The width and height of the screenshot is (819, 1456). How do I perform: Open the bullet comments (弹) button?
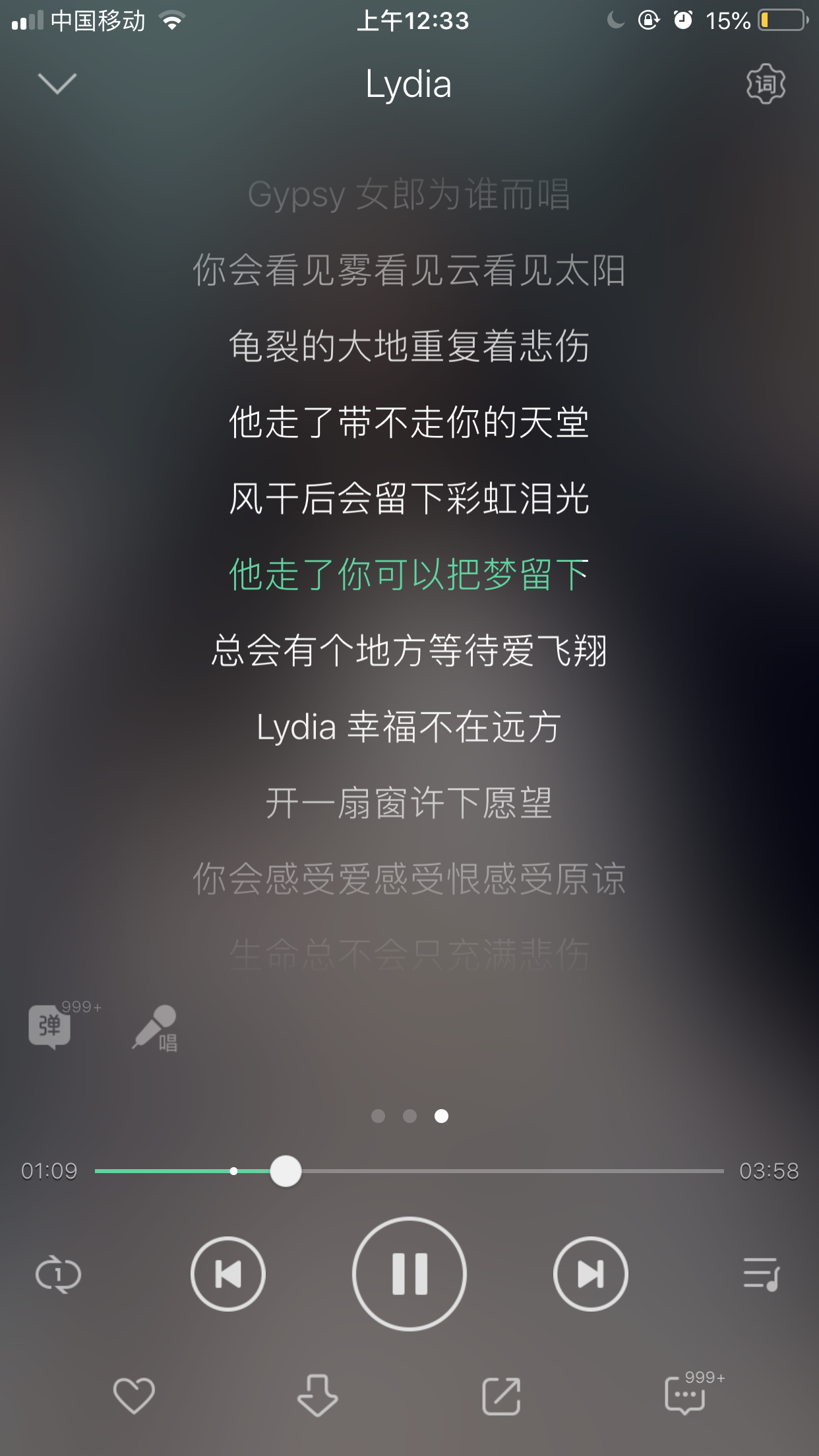[x=50, y=1026]
